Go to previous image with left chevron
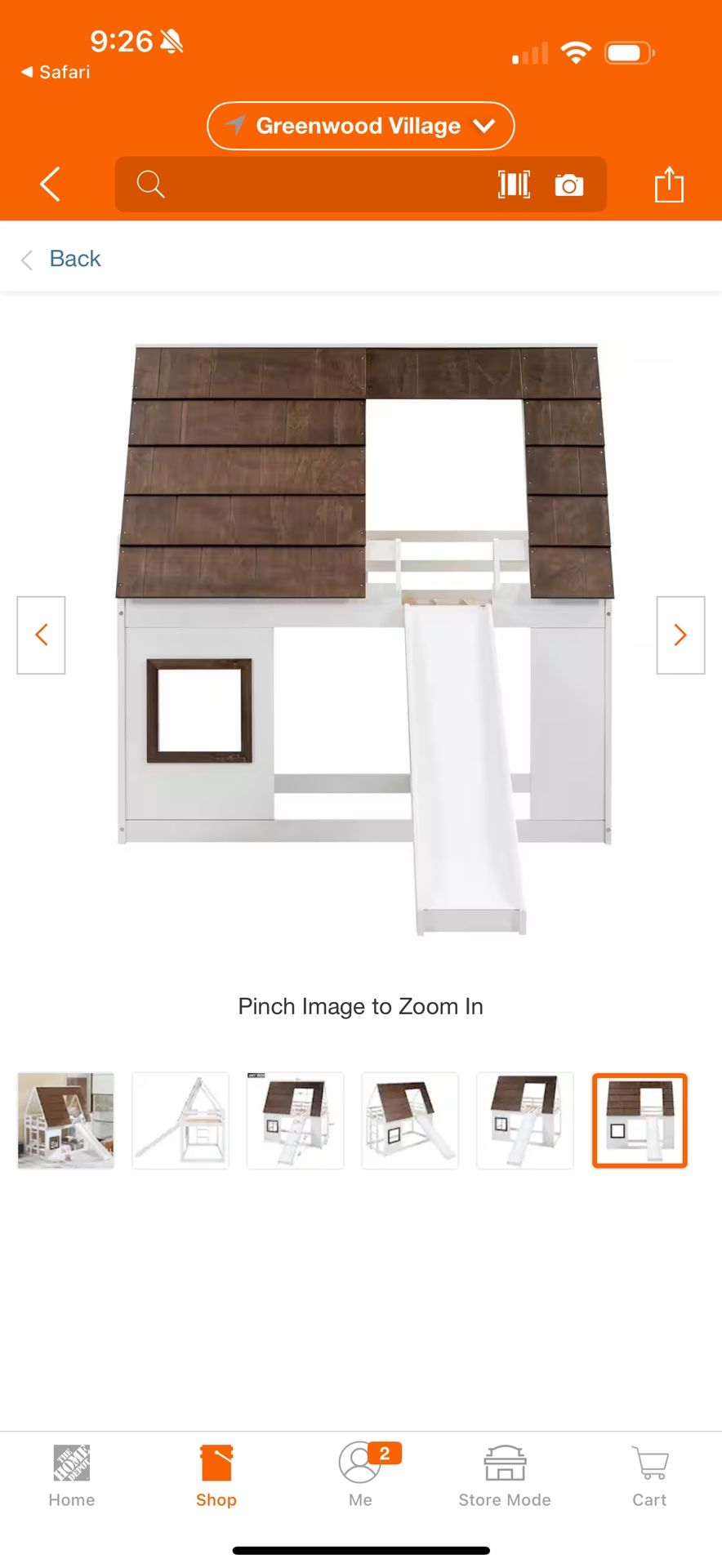The image size is (722, 1568). pyautogui.click(x=41, y=635)
